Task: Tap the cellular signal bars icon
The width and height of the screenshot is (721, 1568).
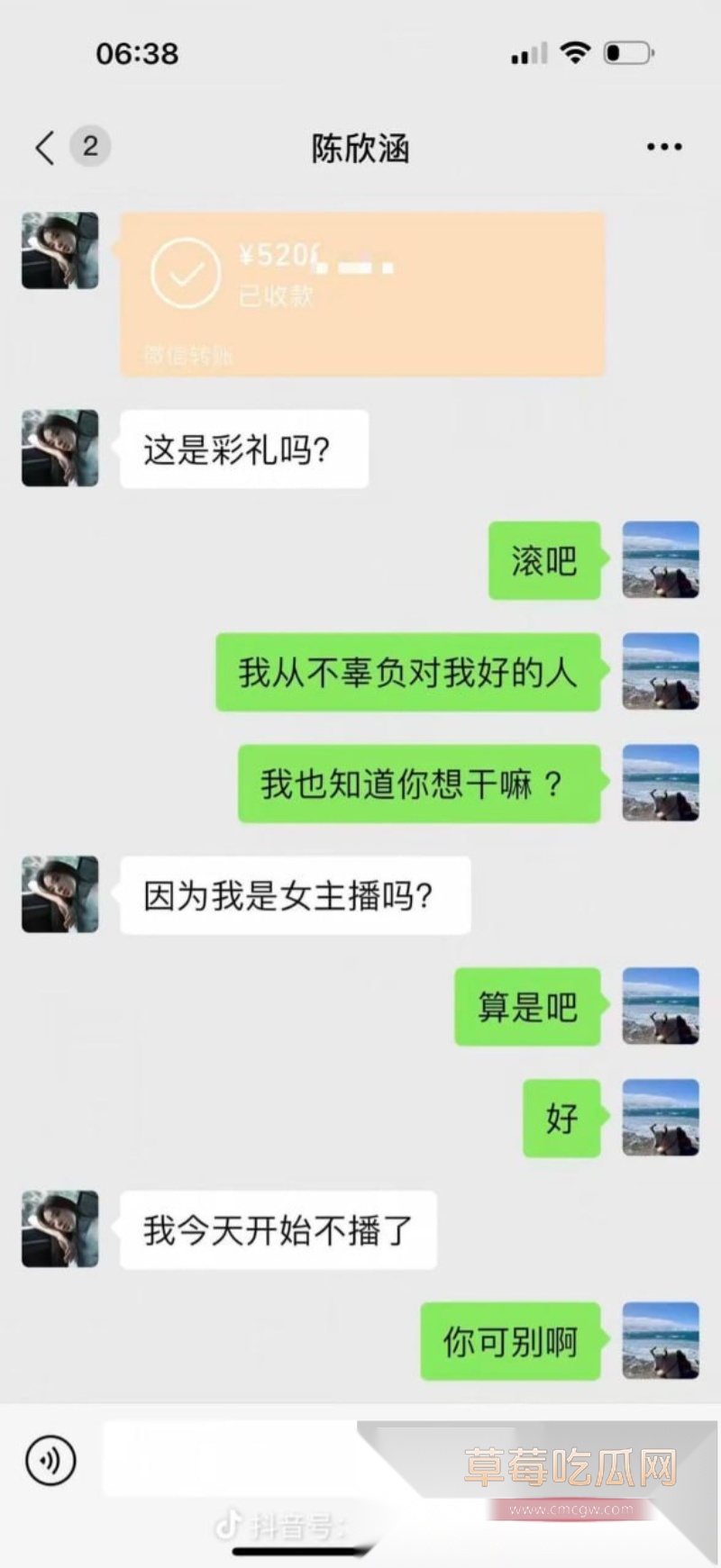Action: point(528,52)
